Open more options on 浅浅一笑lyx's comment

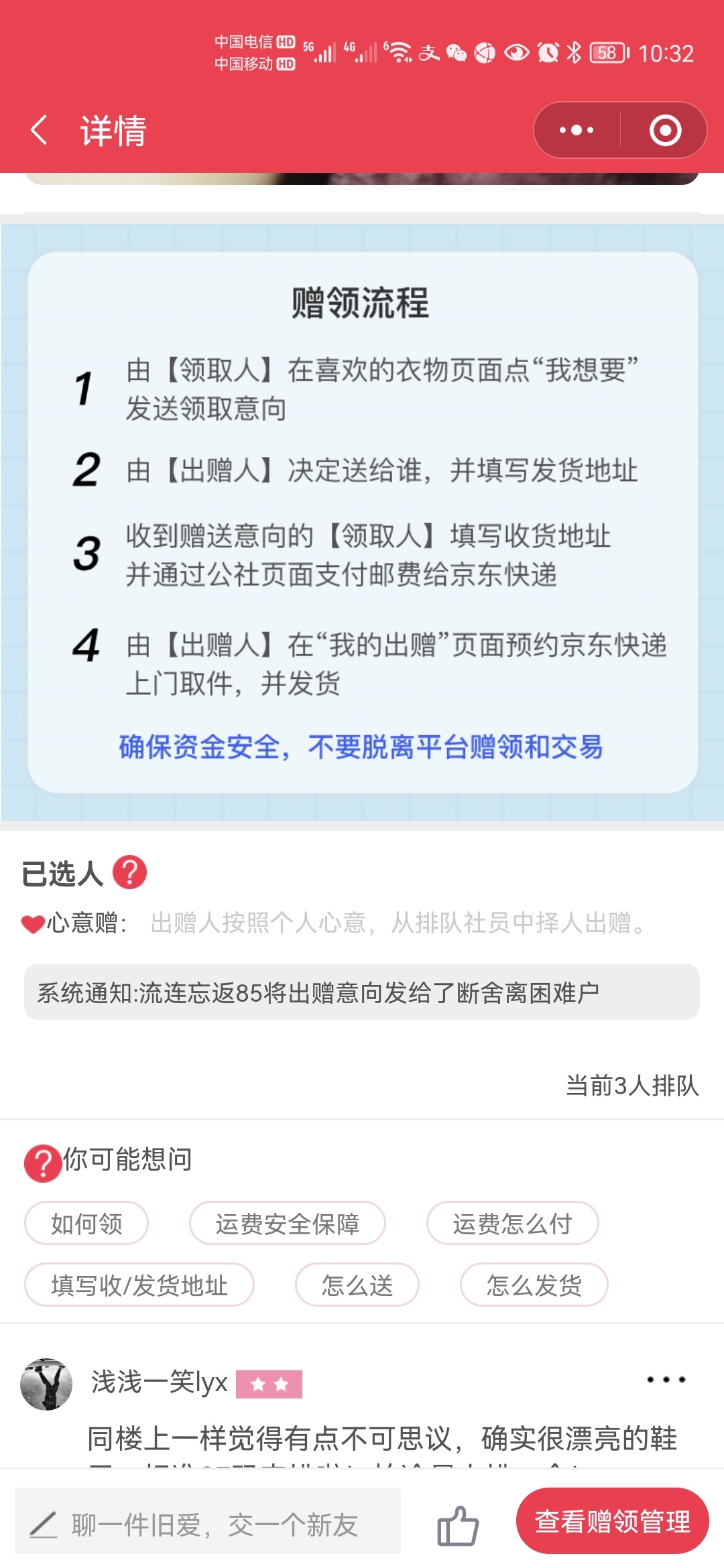coord(666,1379)
